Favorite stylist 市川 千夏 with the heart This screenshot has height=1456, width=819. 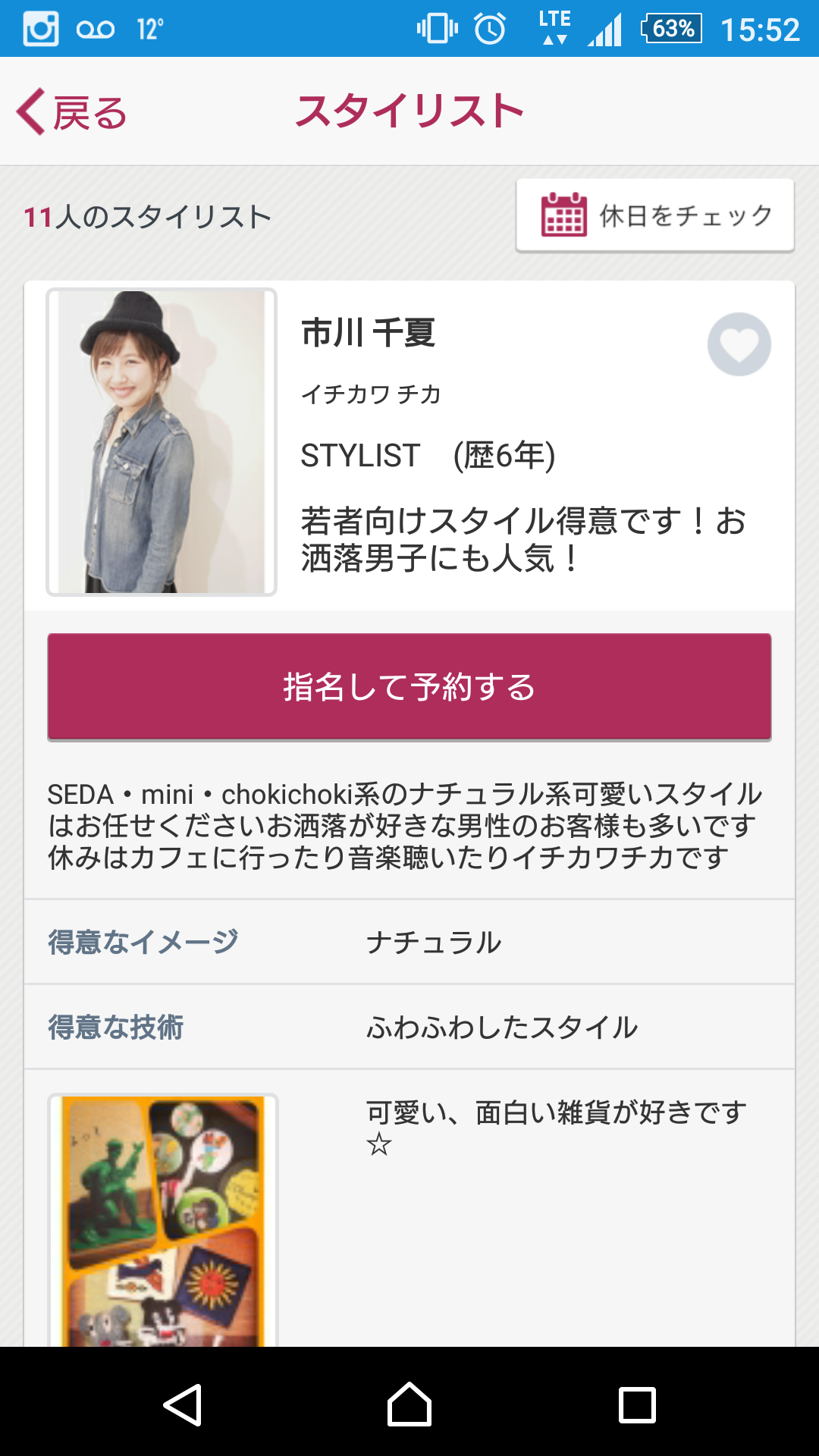pos(739,344)
